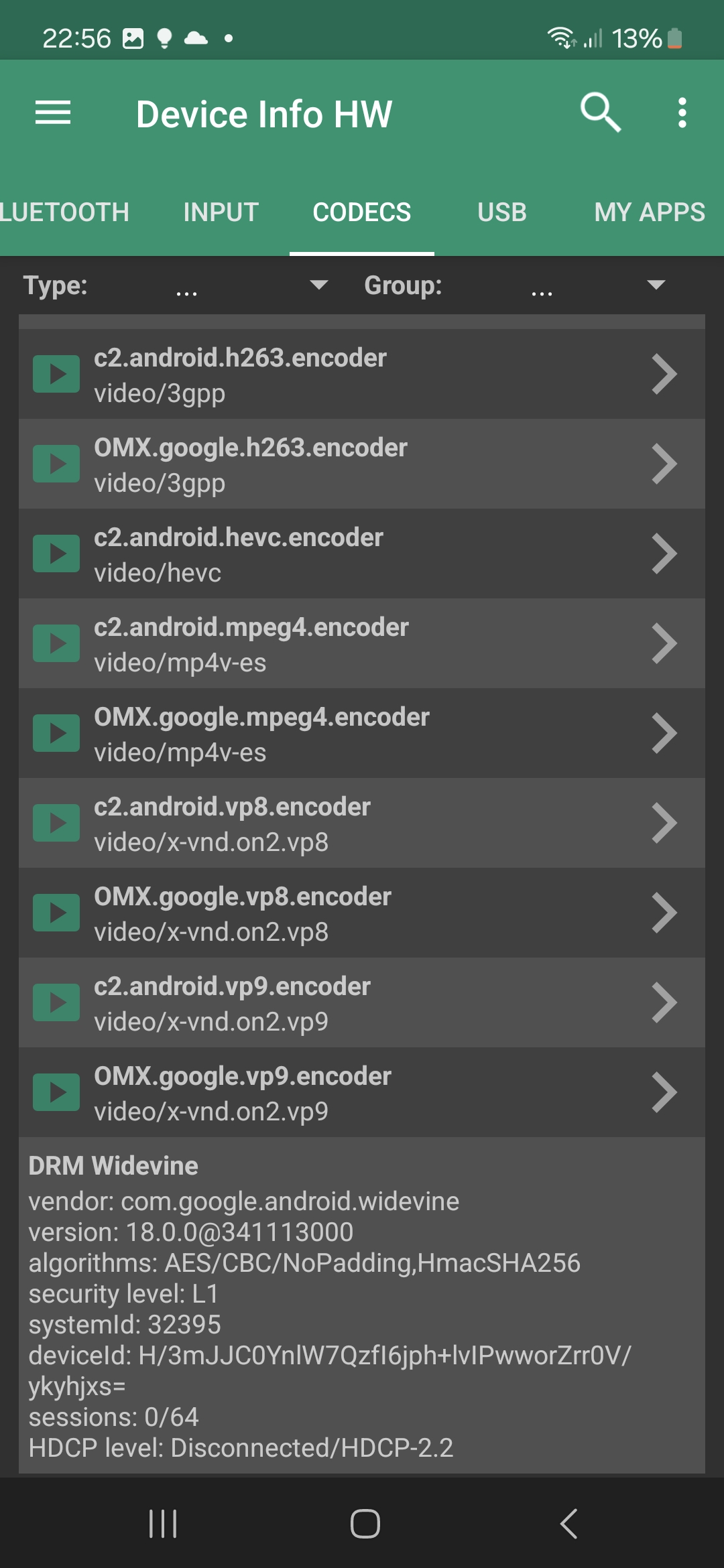Open the hamburger drawer menu

click(x=53, y=113)
